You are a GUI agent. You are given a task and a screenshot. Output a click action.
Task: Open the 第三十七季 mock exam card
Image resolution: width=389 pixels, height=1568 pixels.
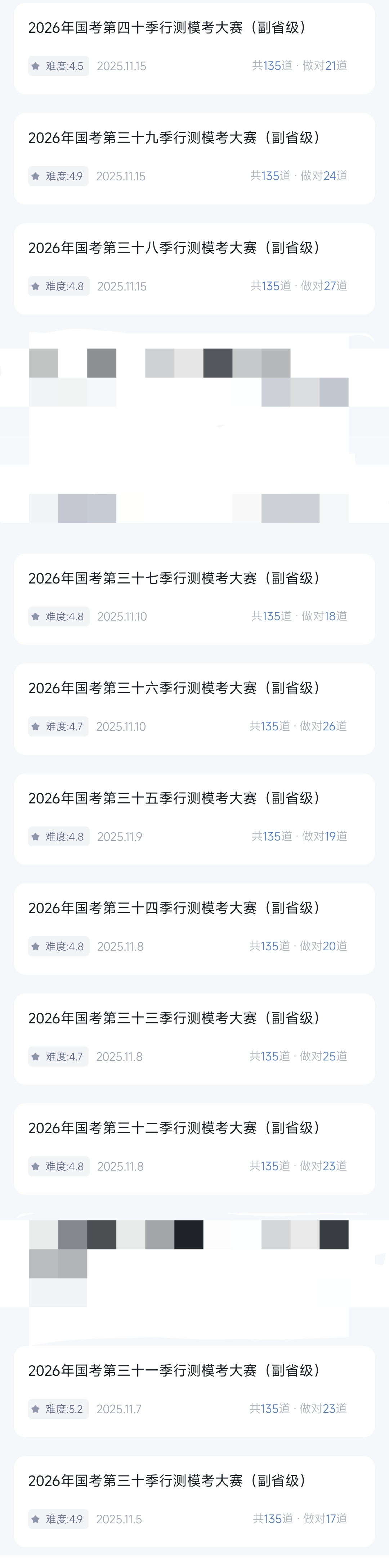click(194, 599)
